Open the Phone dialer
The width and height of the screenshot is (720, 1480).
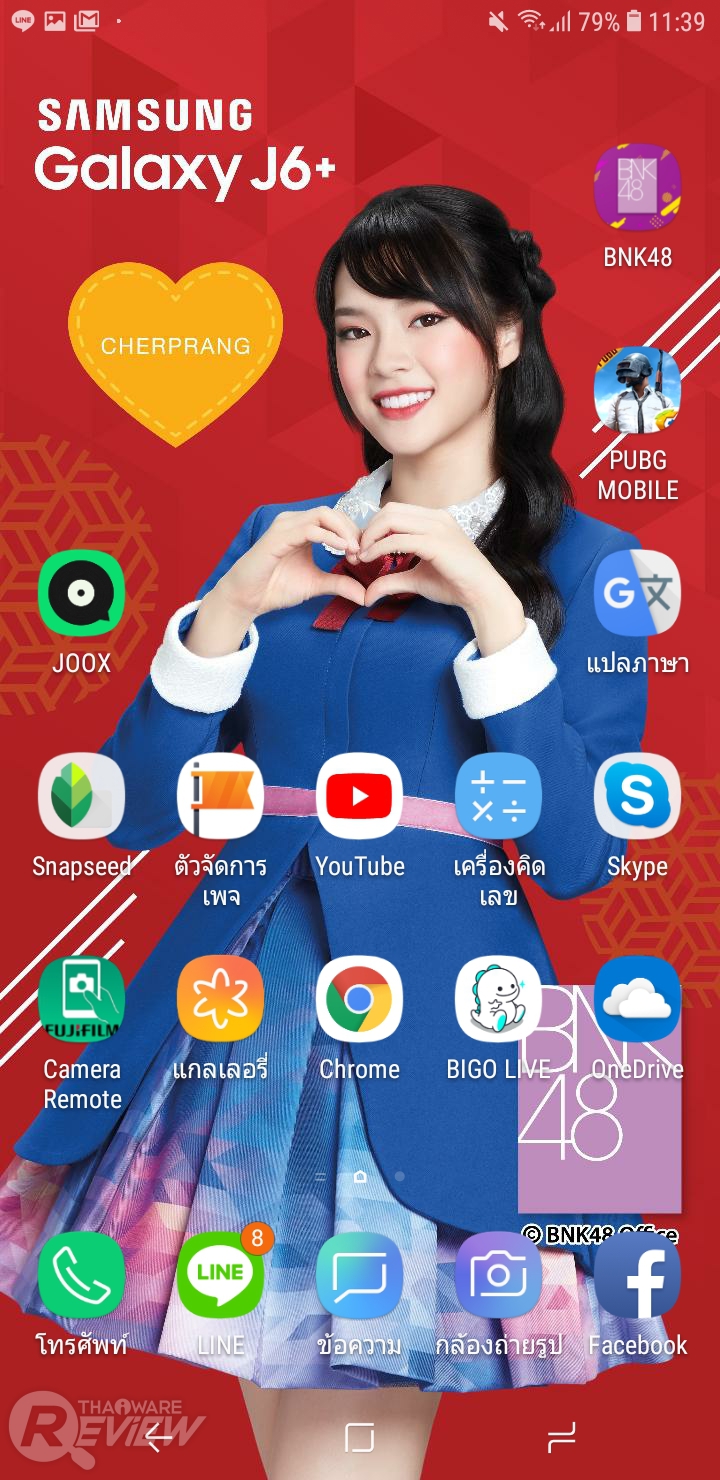pos(81,1275)
